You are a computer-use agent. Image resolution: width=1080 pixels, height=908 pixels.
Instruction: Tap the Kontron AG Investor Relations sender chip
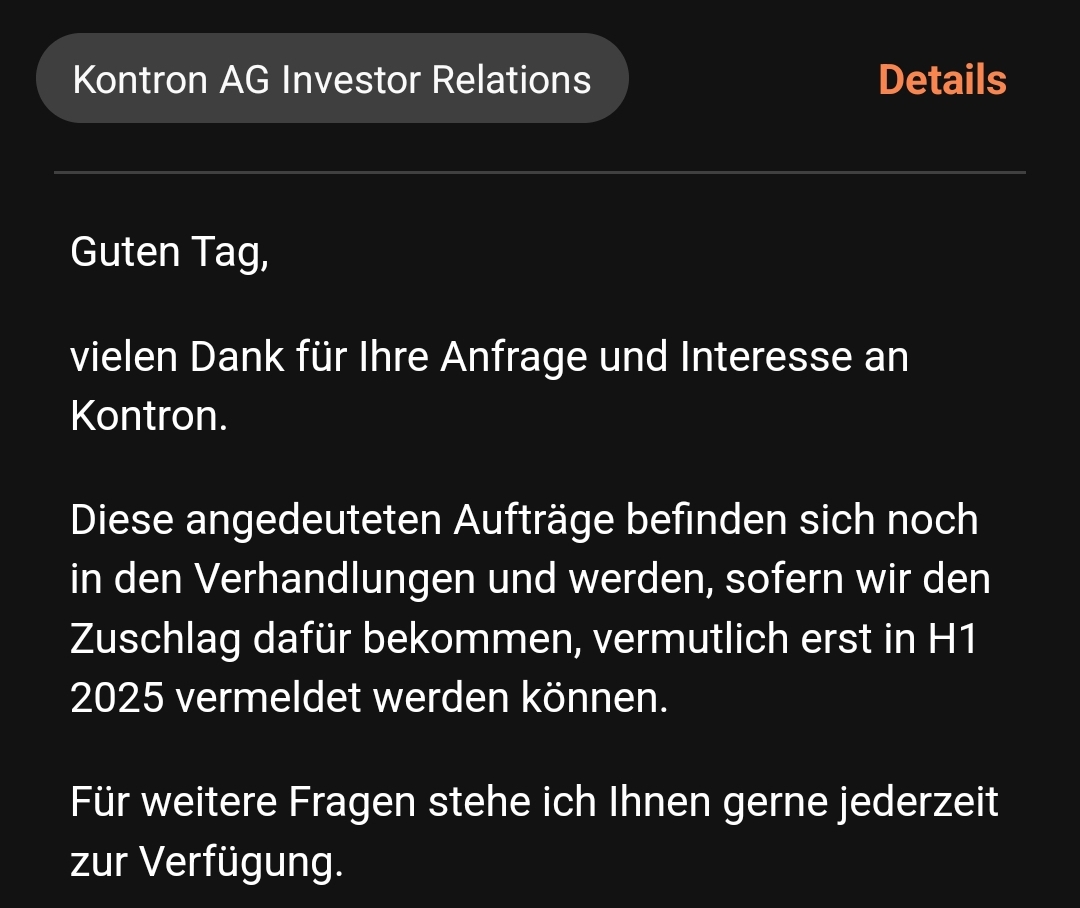[x=332, y=79]
